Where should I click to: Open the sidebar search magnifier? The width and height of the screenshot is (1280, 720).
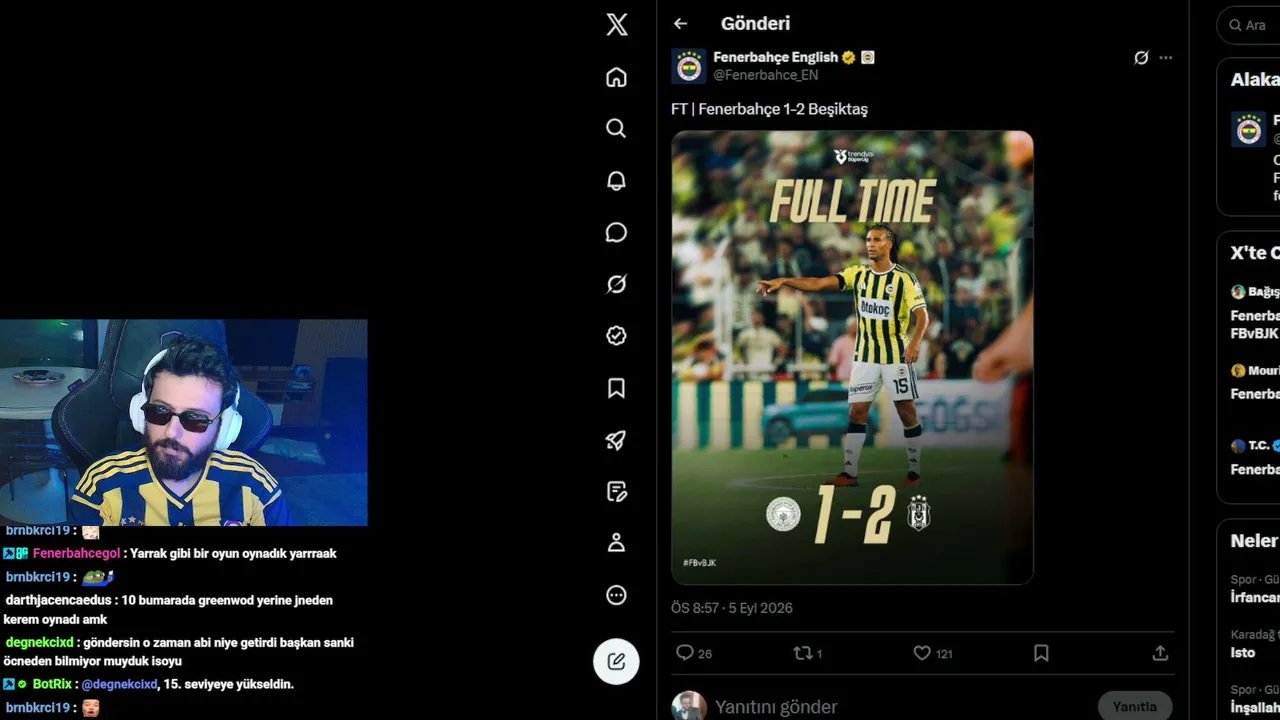pyautogui.click(x=617, y=128)
